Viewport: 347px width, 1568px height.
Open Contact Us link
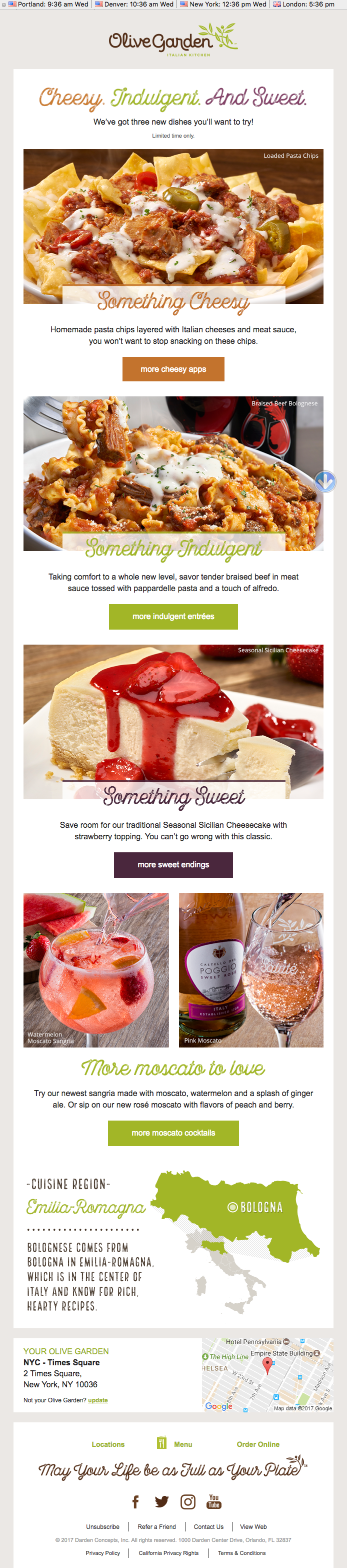click(x=208, y=1526)
